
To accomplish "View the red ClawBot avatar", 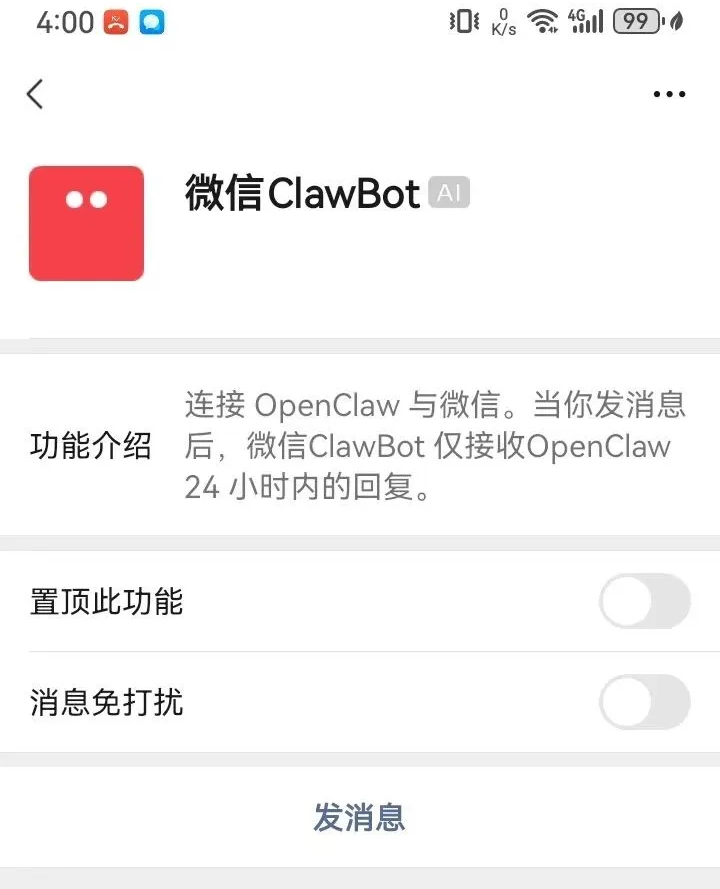I will tap(87, 223).
